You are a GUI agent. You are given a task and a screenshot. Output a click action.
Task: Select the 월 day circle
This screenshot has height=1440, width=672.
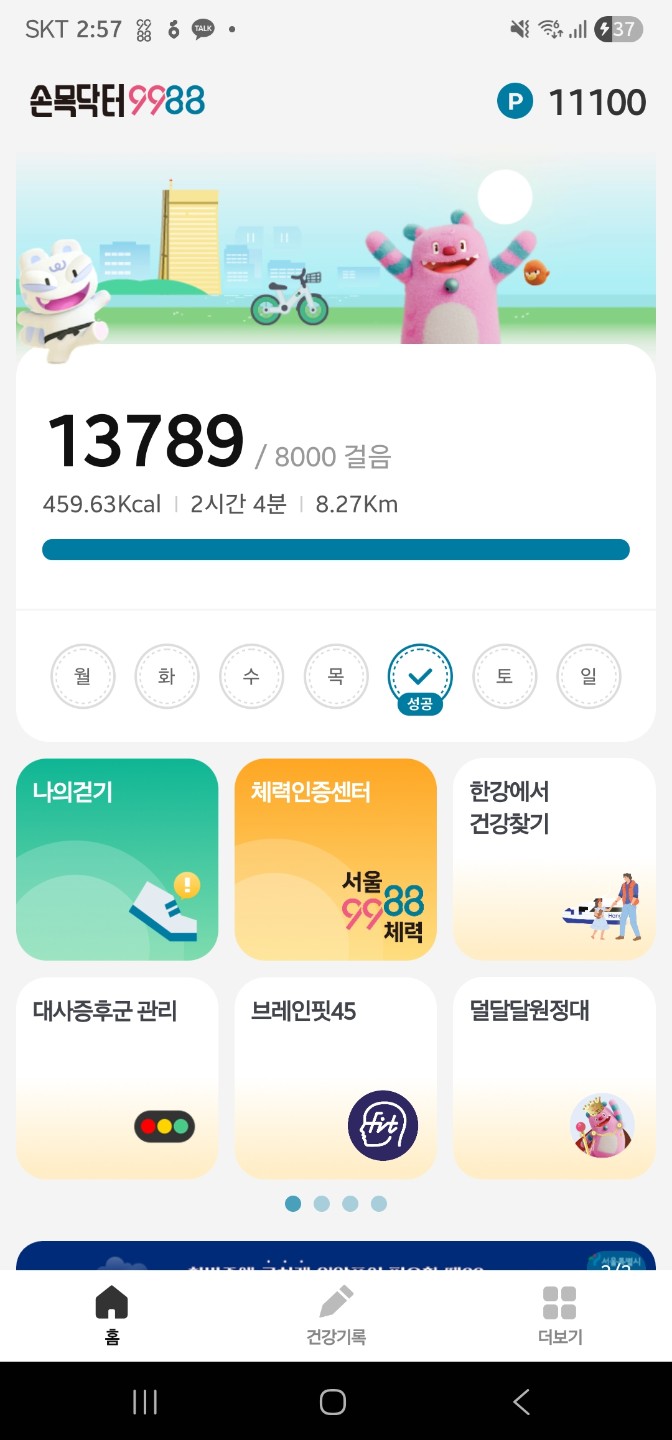(83, 677)
